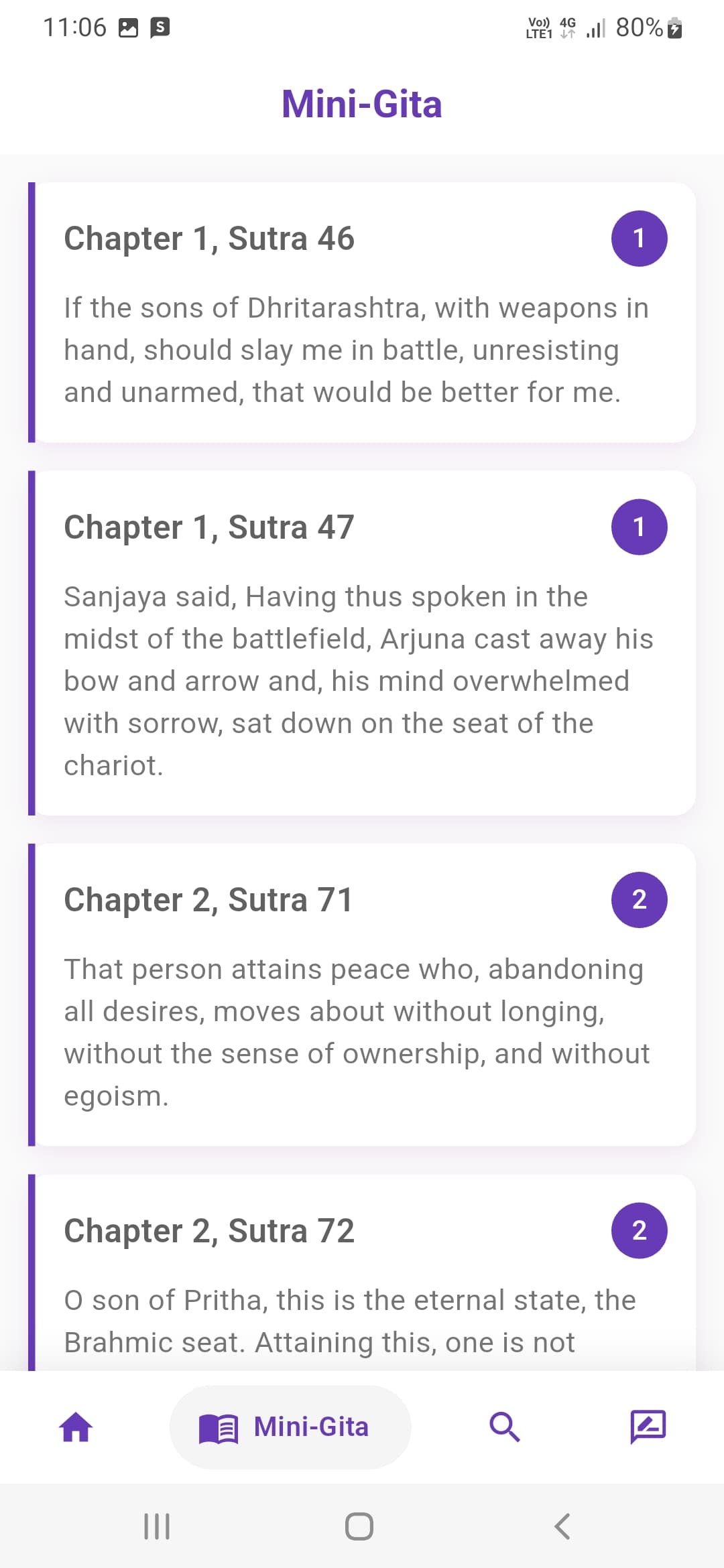Screen dimensions: 724x1568
Task: Open Chapter 2, Sutra 71 card
Action: [x=362, y=995]
